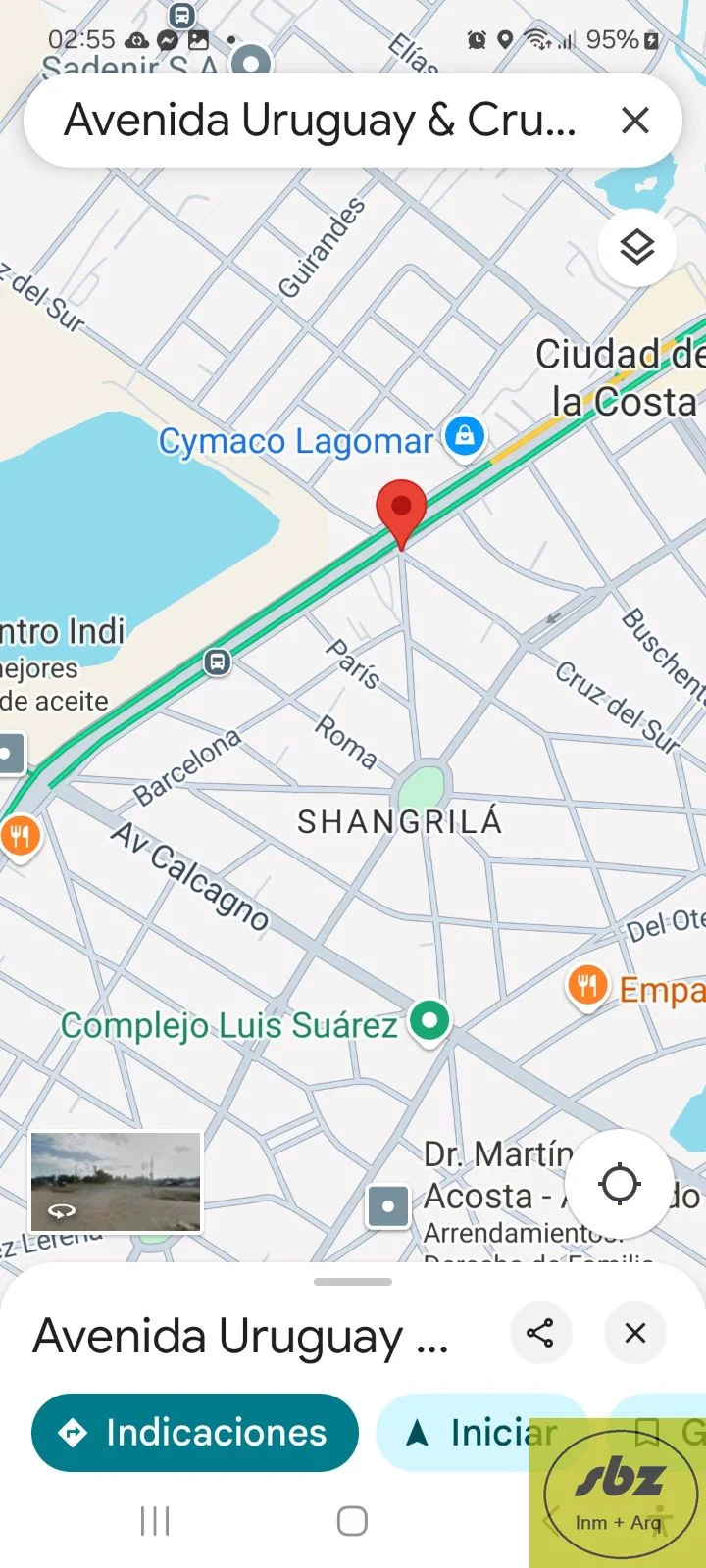The width and height of the screenshot is (706, 1568).
Task: Go to the system home screen
Action: pyautogui.click(x=352, y=1521)
